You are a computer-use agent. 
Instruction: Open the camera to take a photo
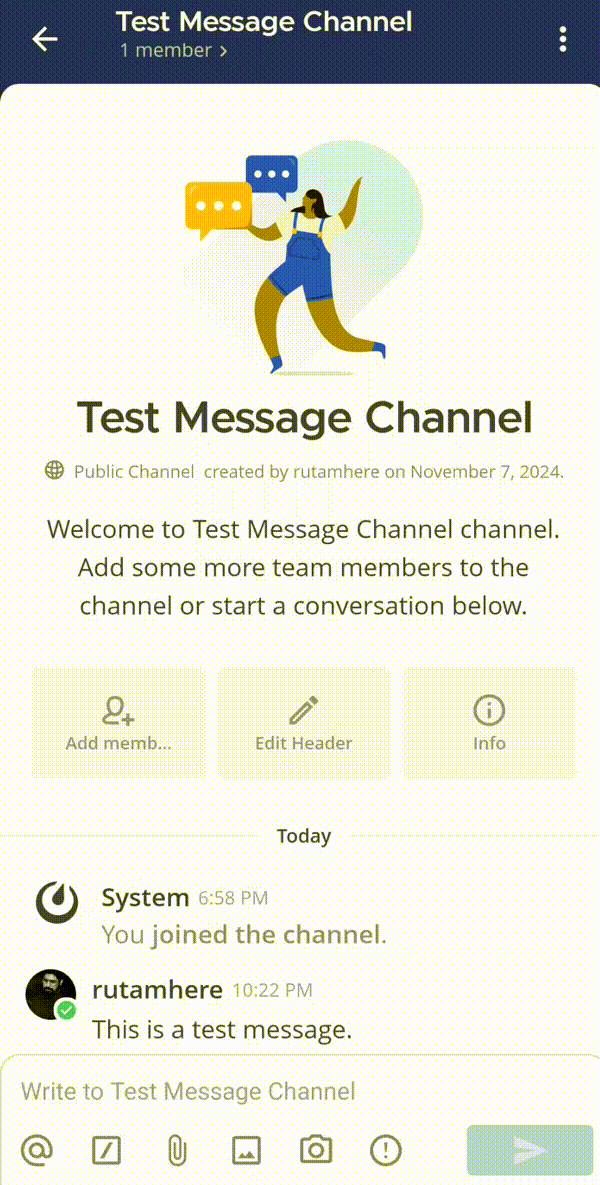click(x=316, y=1150)
